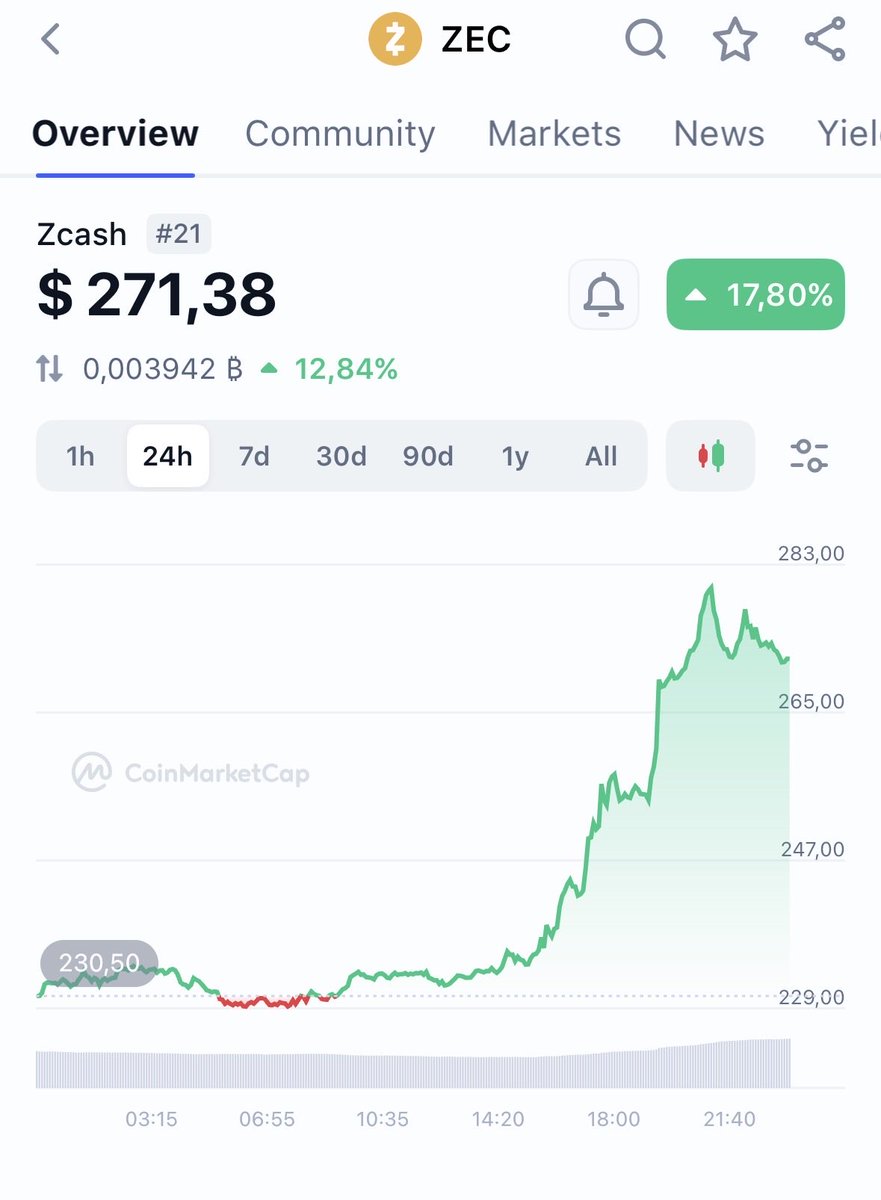
Task: Switch to the News tab
Action: coord(719,133)
